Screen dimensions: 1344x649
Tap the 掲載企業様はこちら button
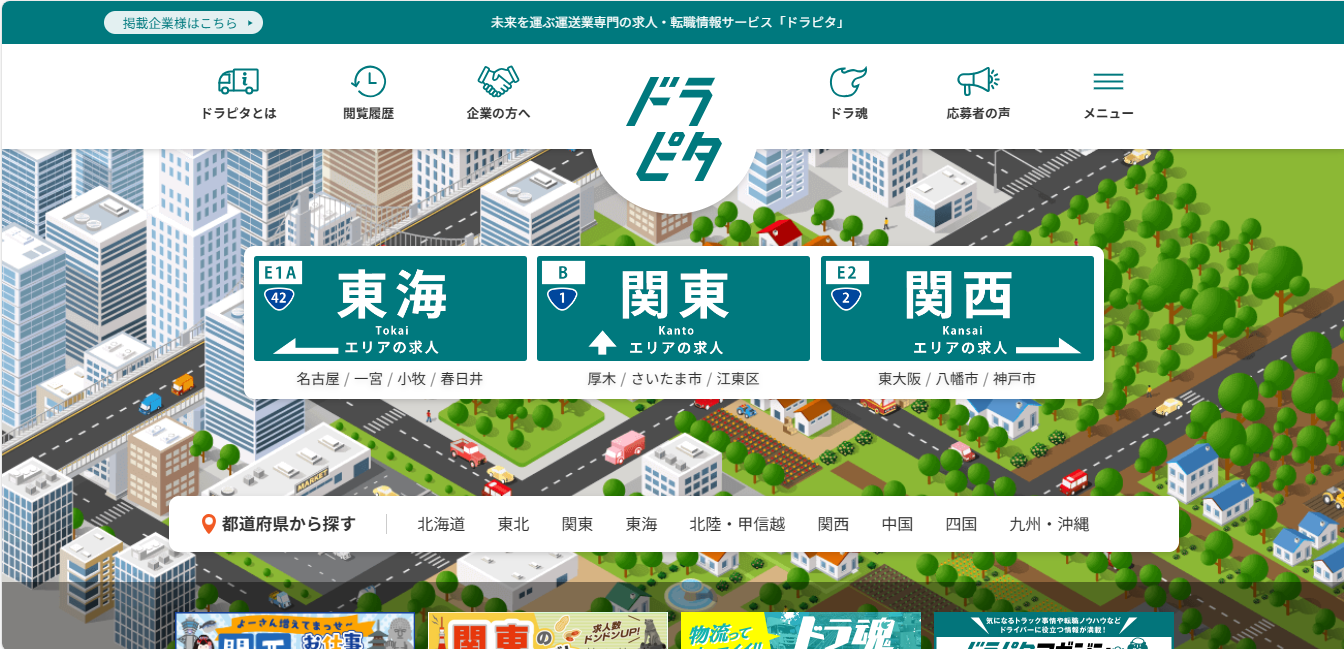click(183, 22)
